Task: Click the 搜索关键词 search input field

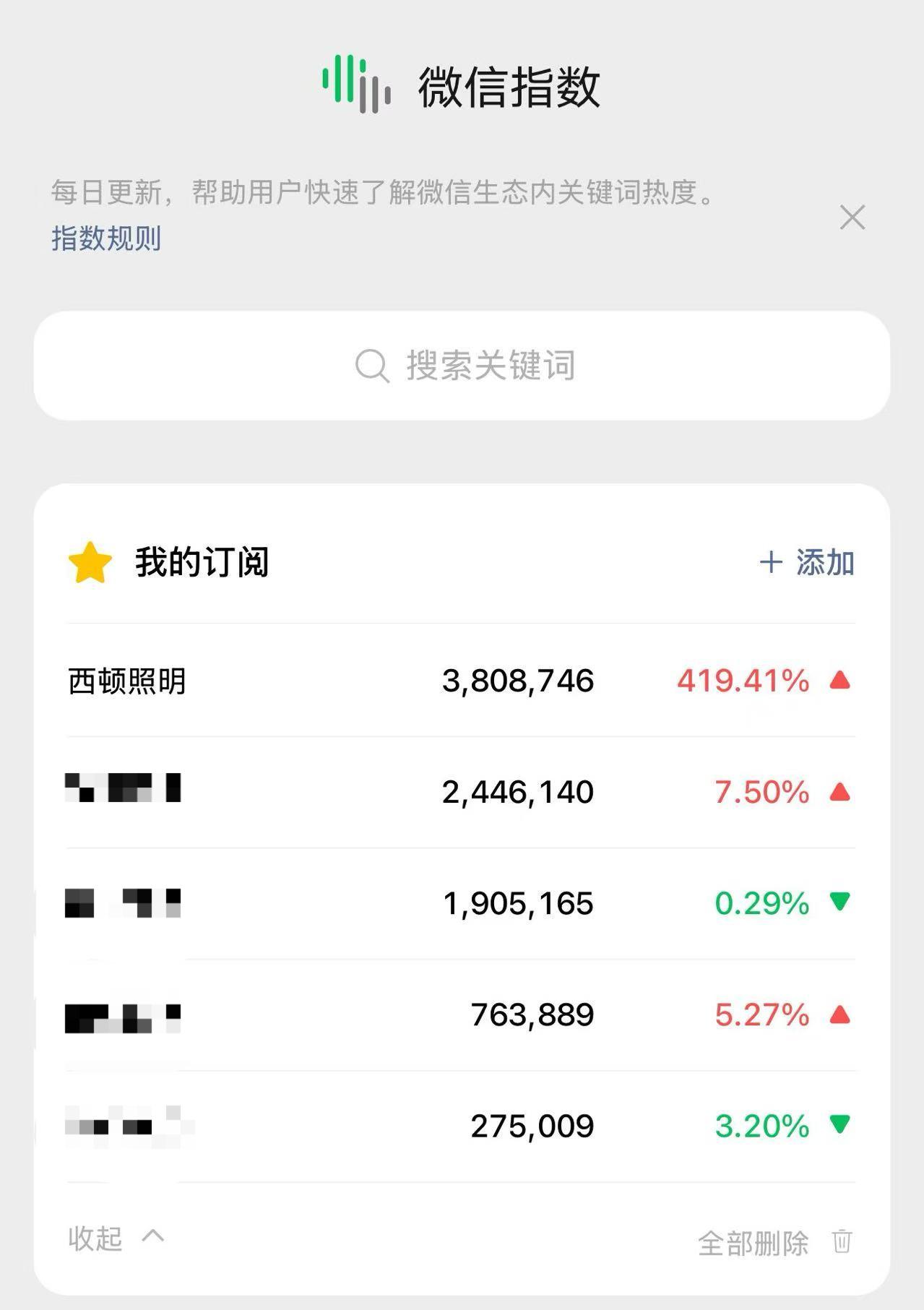Action: click(462, 365)
